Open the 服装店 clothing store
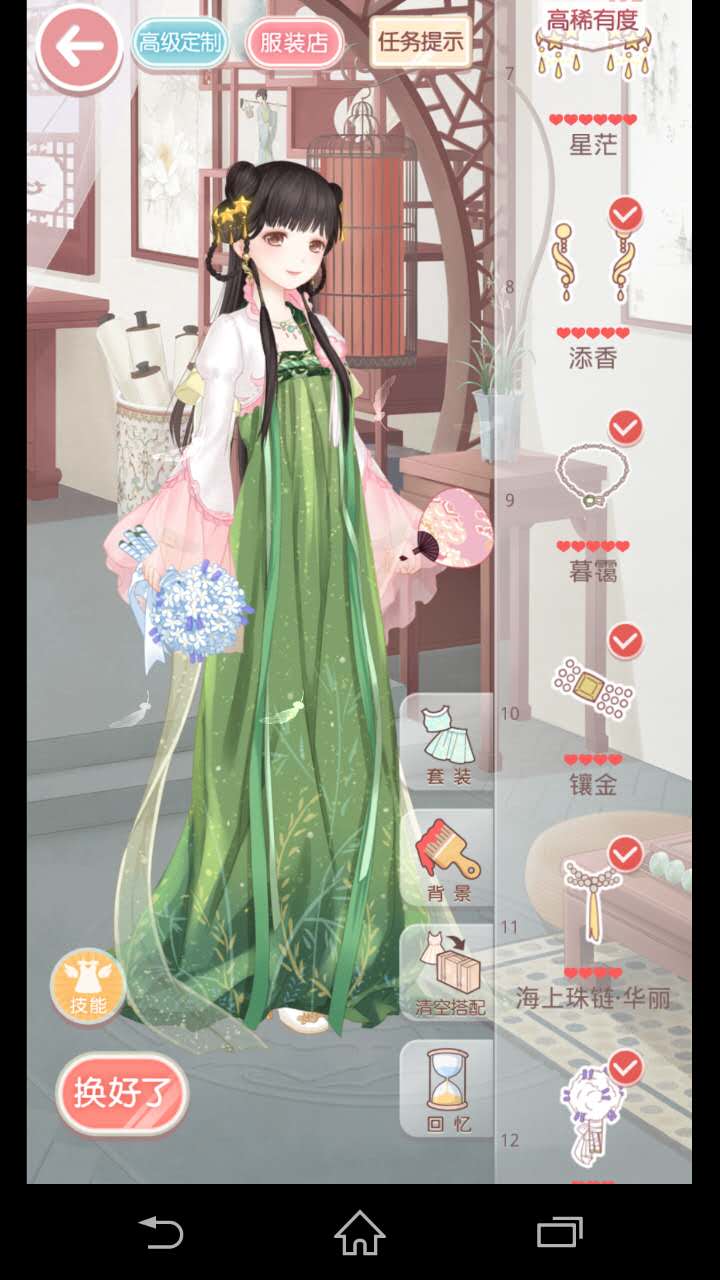 (293, 43)
